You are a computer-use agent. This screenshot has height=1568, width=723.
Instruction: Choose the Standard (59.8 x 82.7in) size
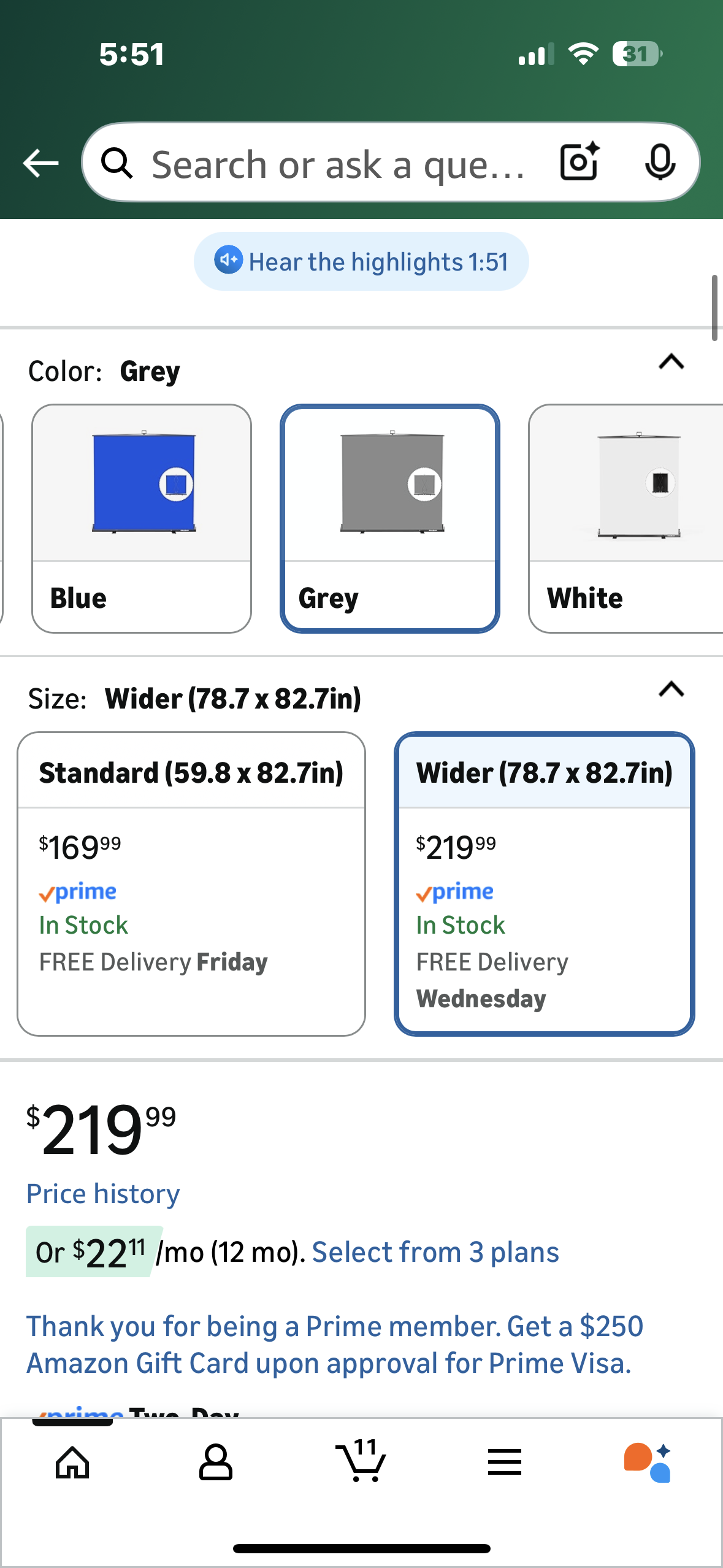point(191,883)
